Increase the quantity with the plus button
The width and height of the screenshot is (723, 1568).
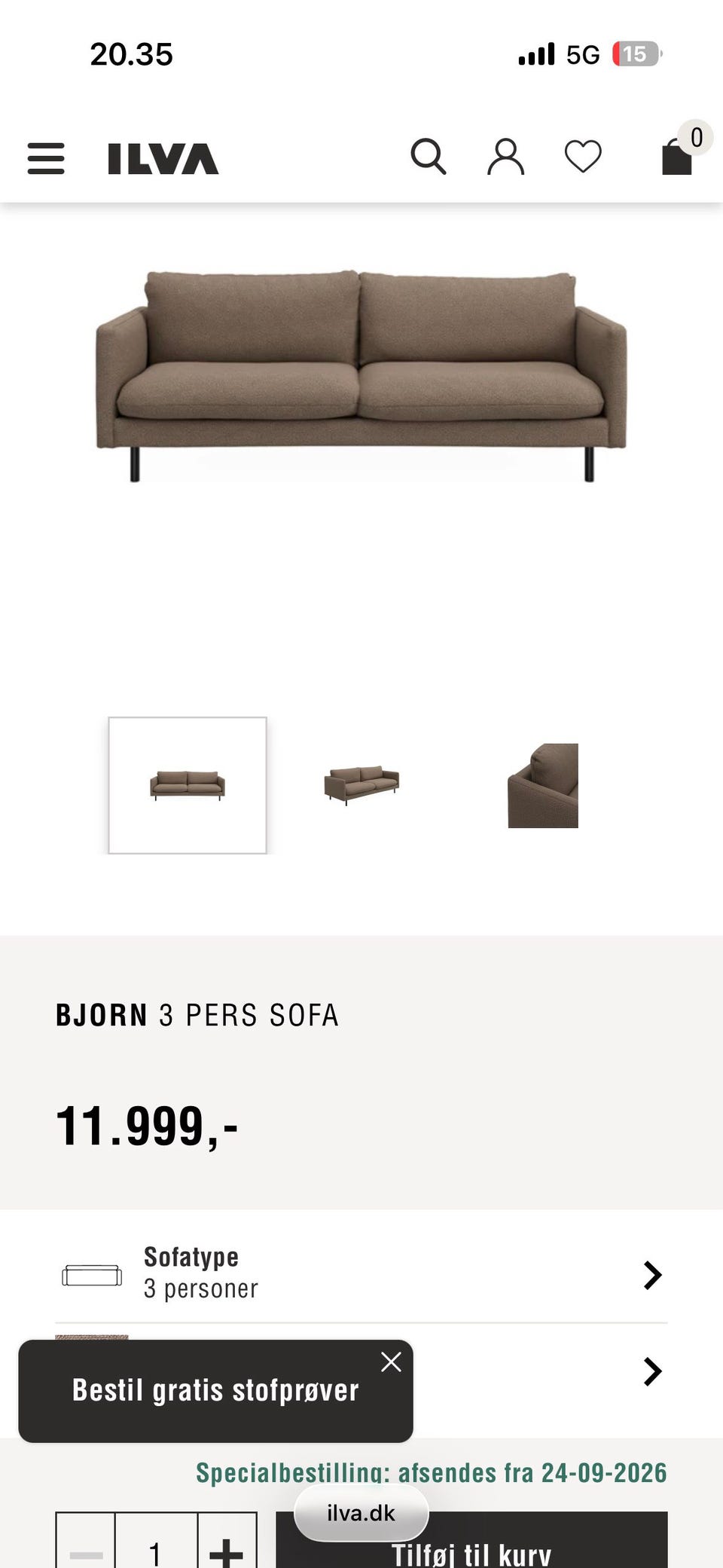tap(227, 1546)
